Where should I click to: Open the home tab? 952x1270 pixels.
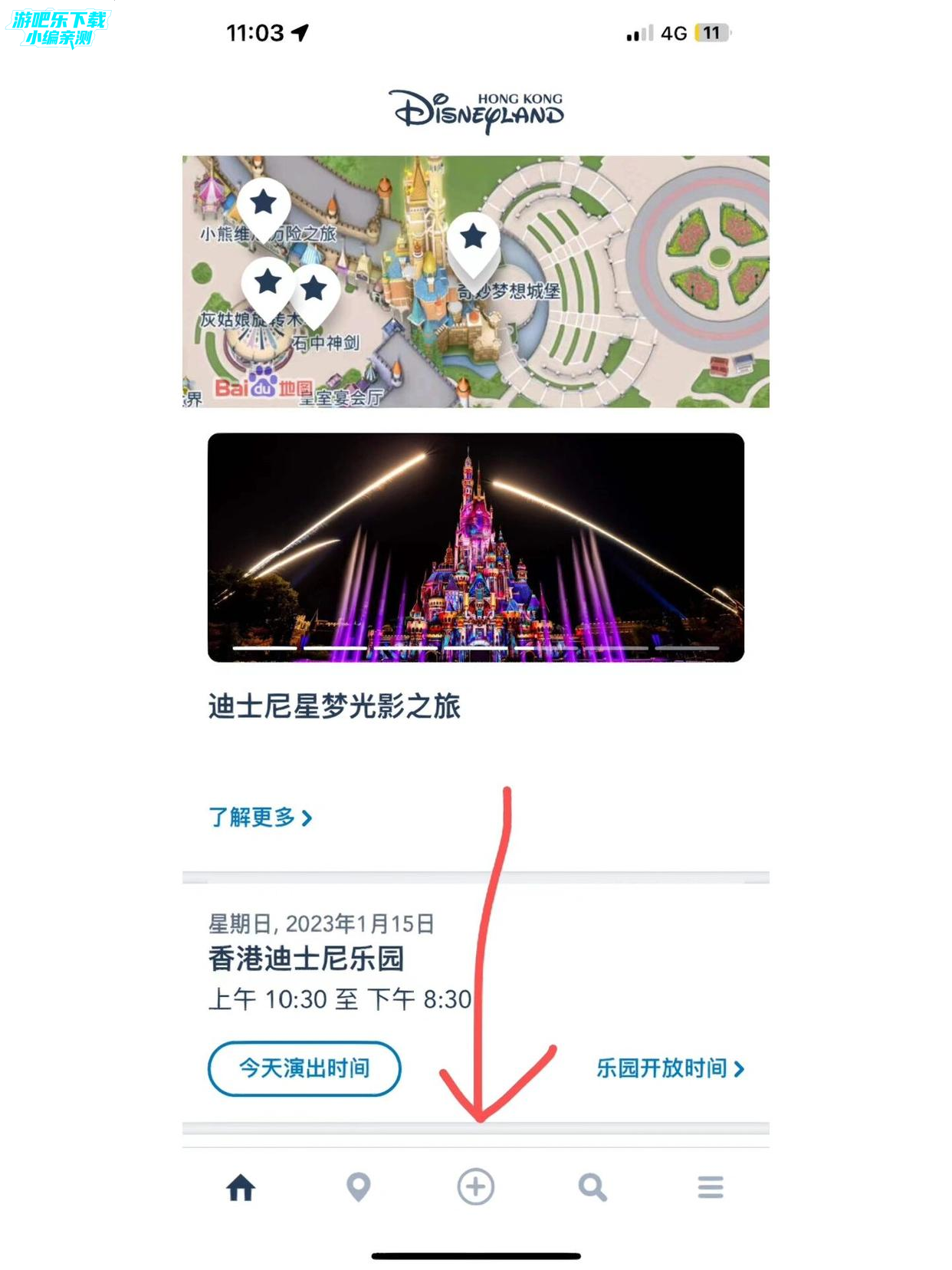point(241,1187)
